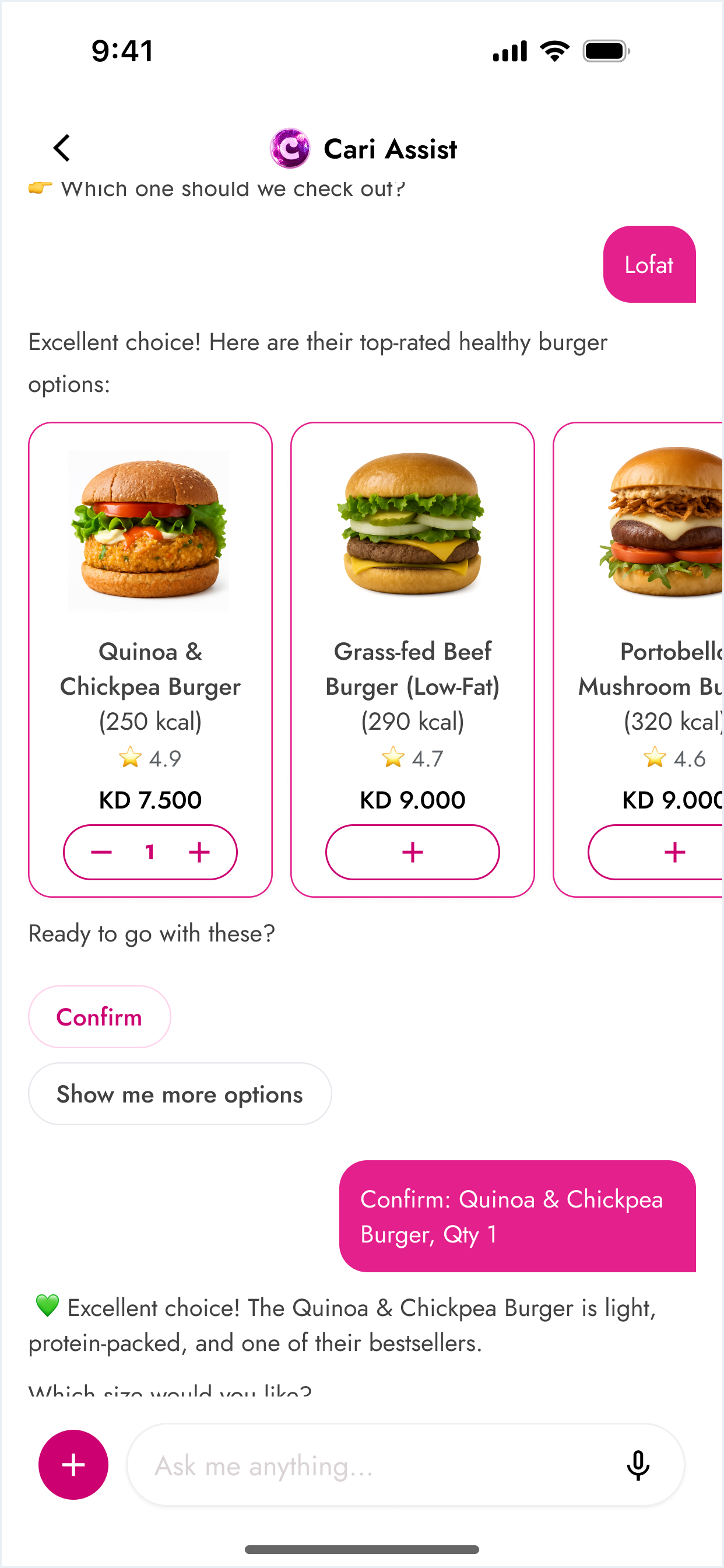This screenshot has height=1568, width=724.
Task: Select the Lofat message bubble
Action: 649,265
